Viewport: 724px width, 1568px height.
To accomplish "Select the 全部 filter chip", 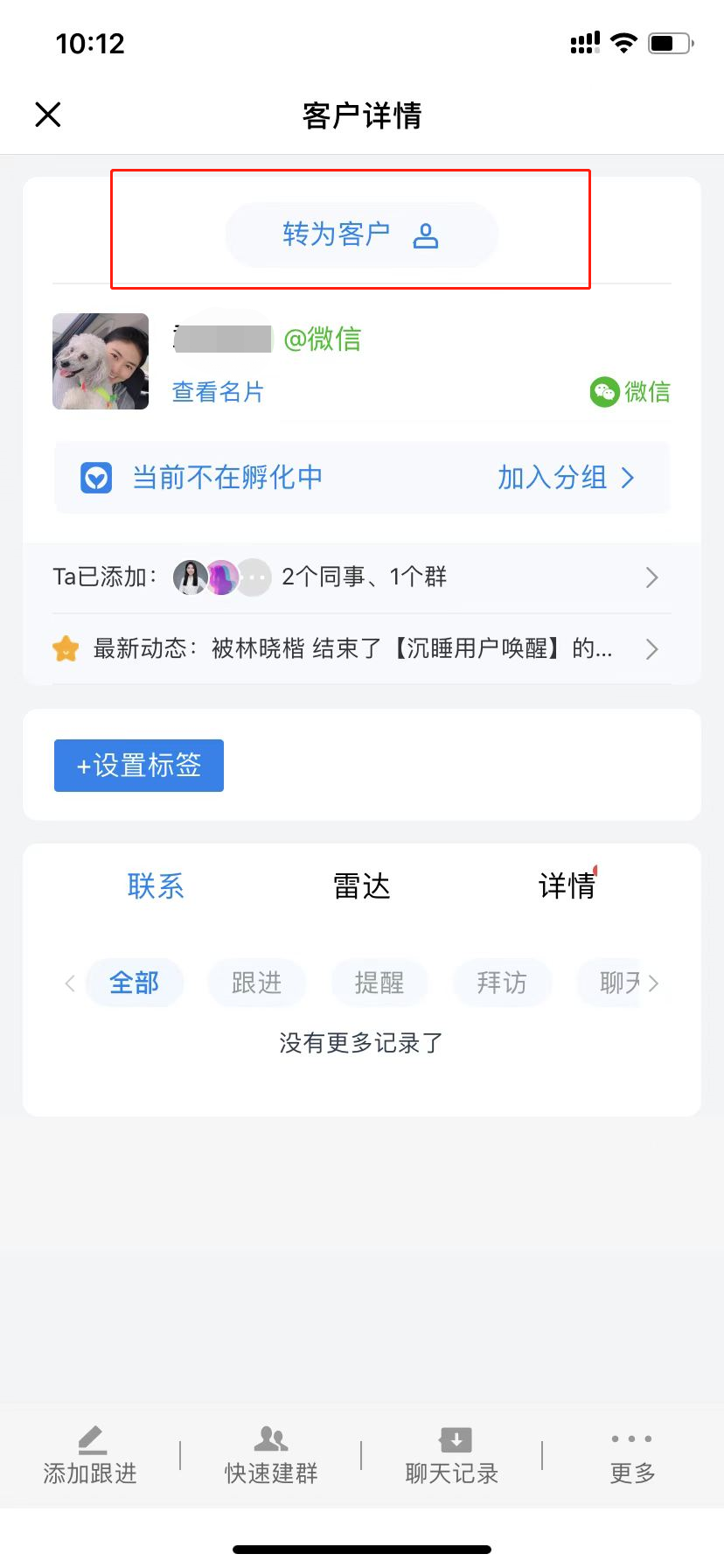I will pos(135,983).
